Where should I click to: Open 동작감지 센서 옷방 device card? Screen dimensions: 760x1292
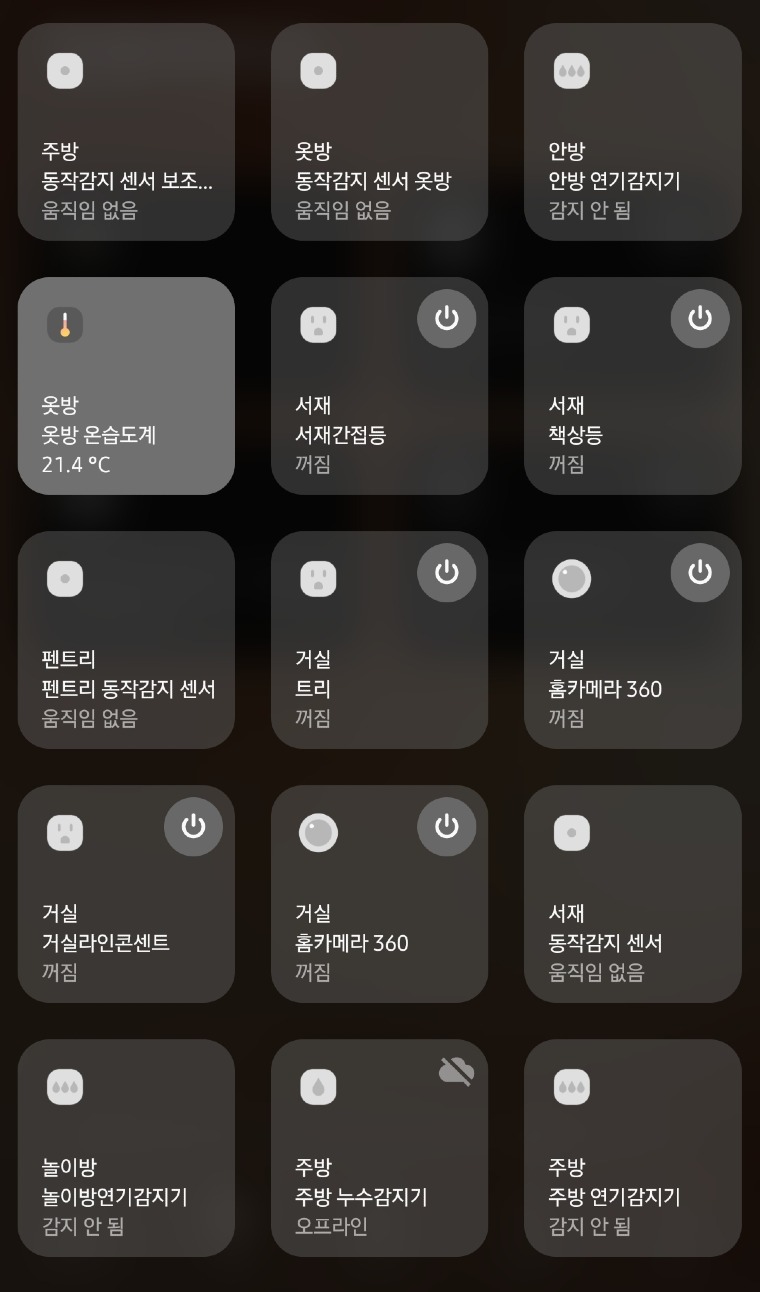coord(379,160)
